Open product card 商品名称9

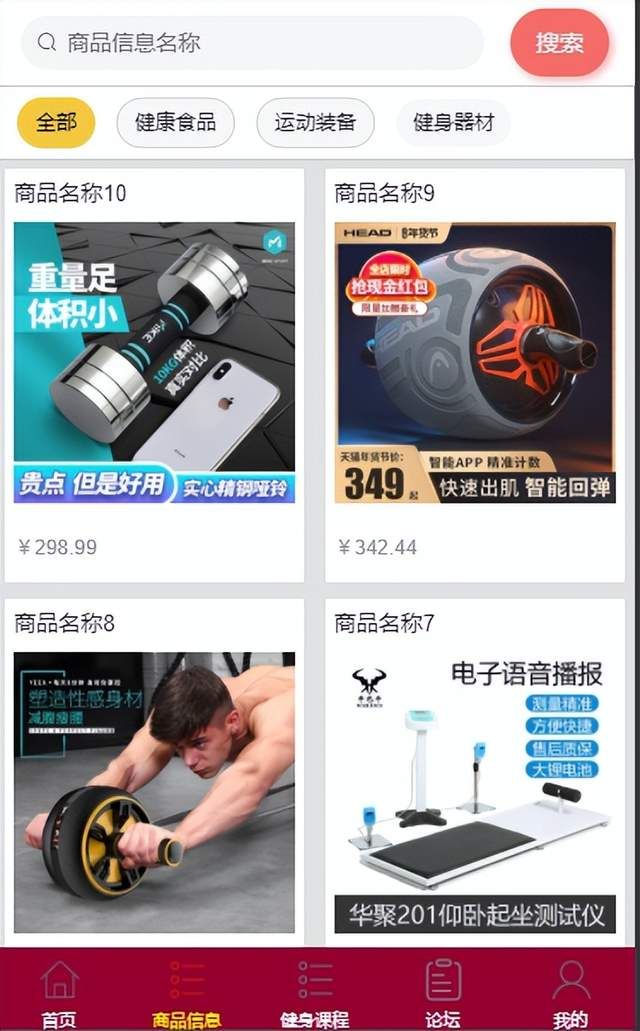pyautogui.click(x=475, y=375)
